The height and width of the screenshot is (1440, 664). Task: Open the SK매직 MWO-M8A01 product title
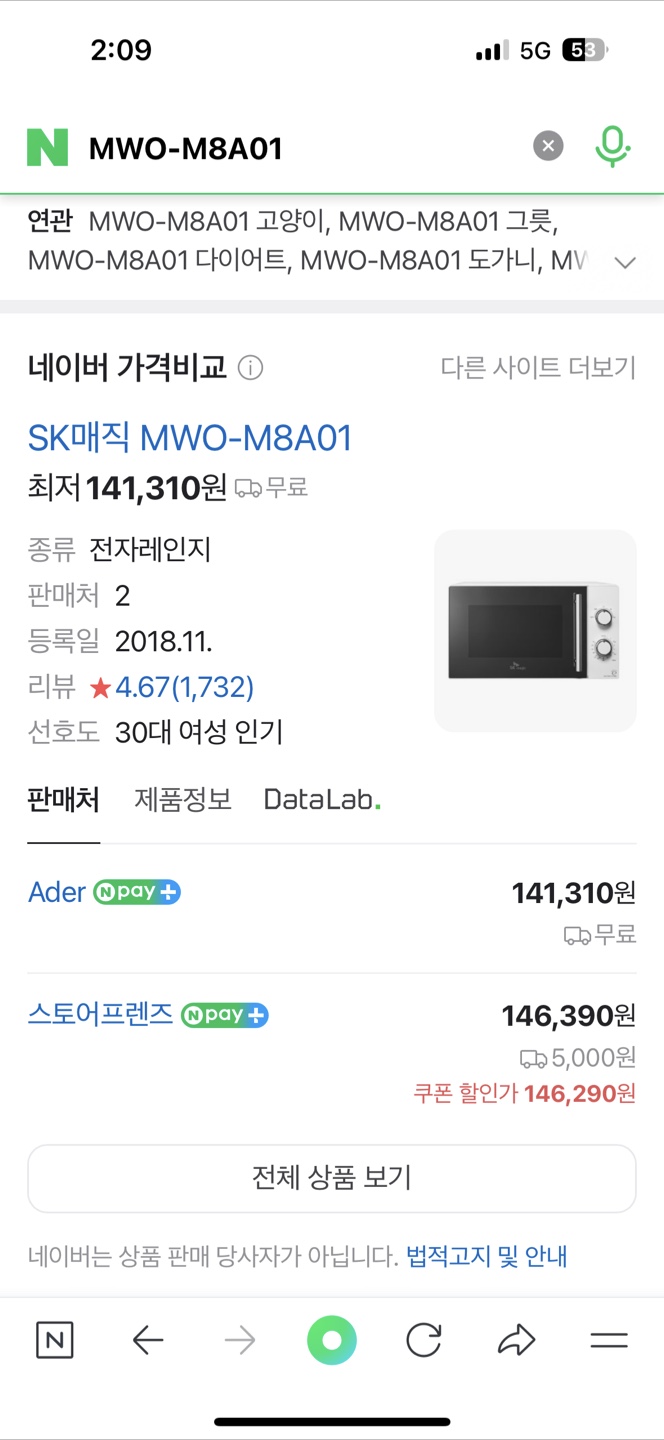click(x=190, y=438)
